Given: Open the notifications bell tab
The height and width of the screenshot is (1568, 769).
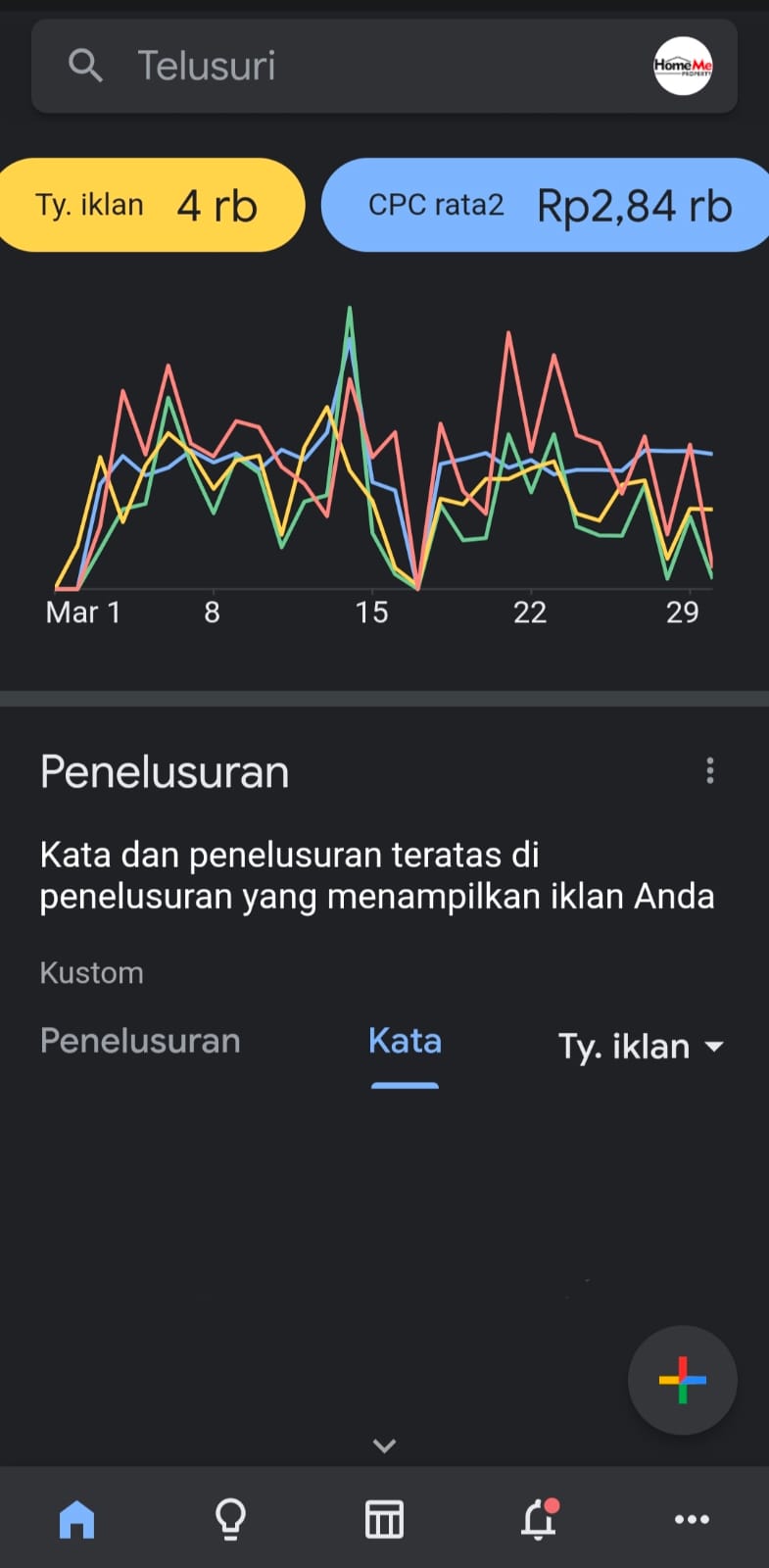Looking at the screenshot, I should click(x=538, y=1520).
